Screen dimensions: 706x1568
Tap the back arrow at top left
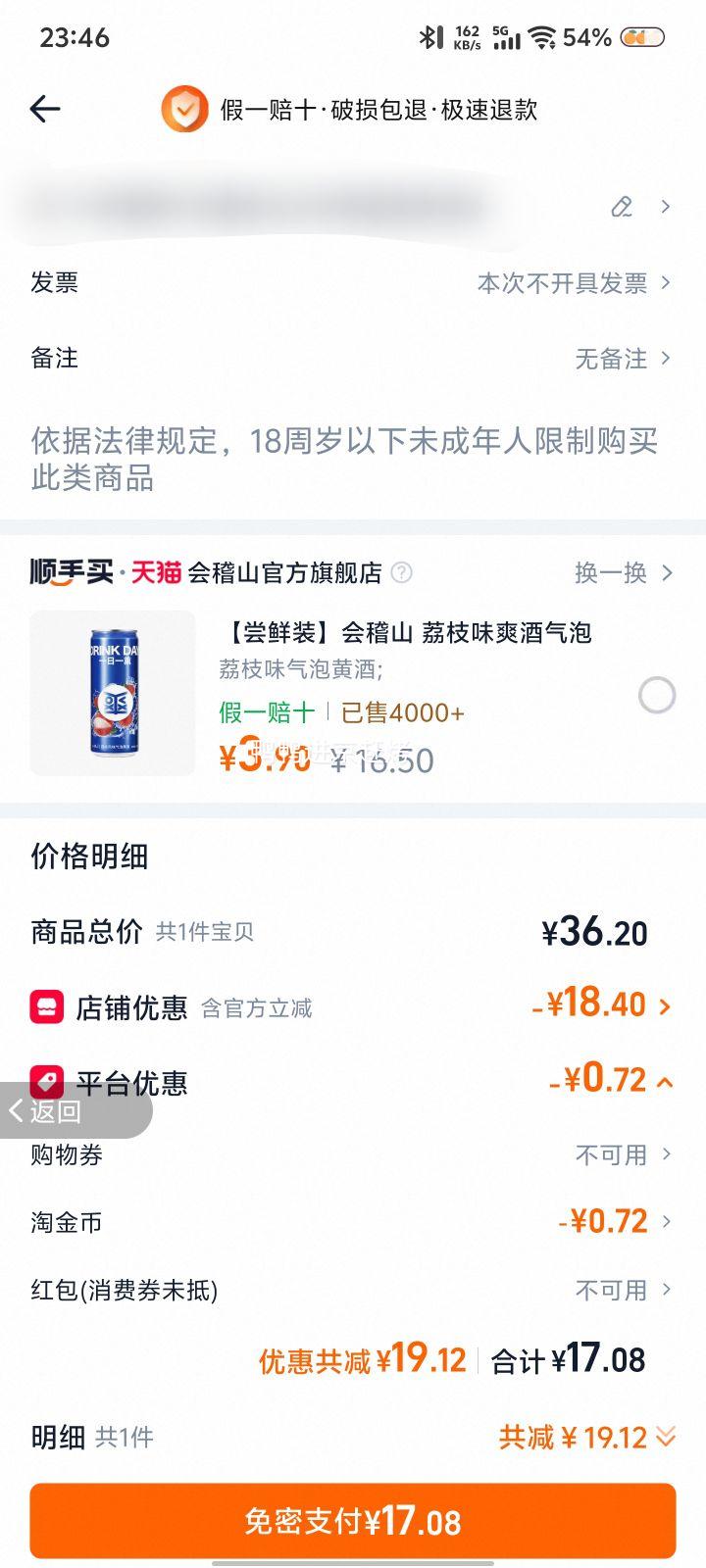tap(46, 108)
